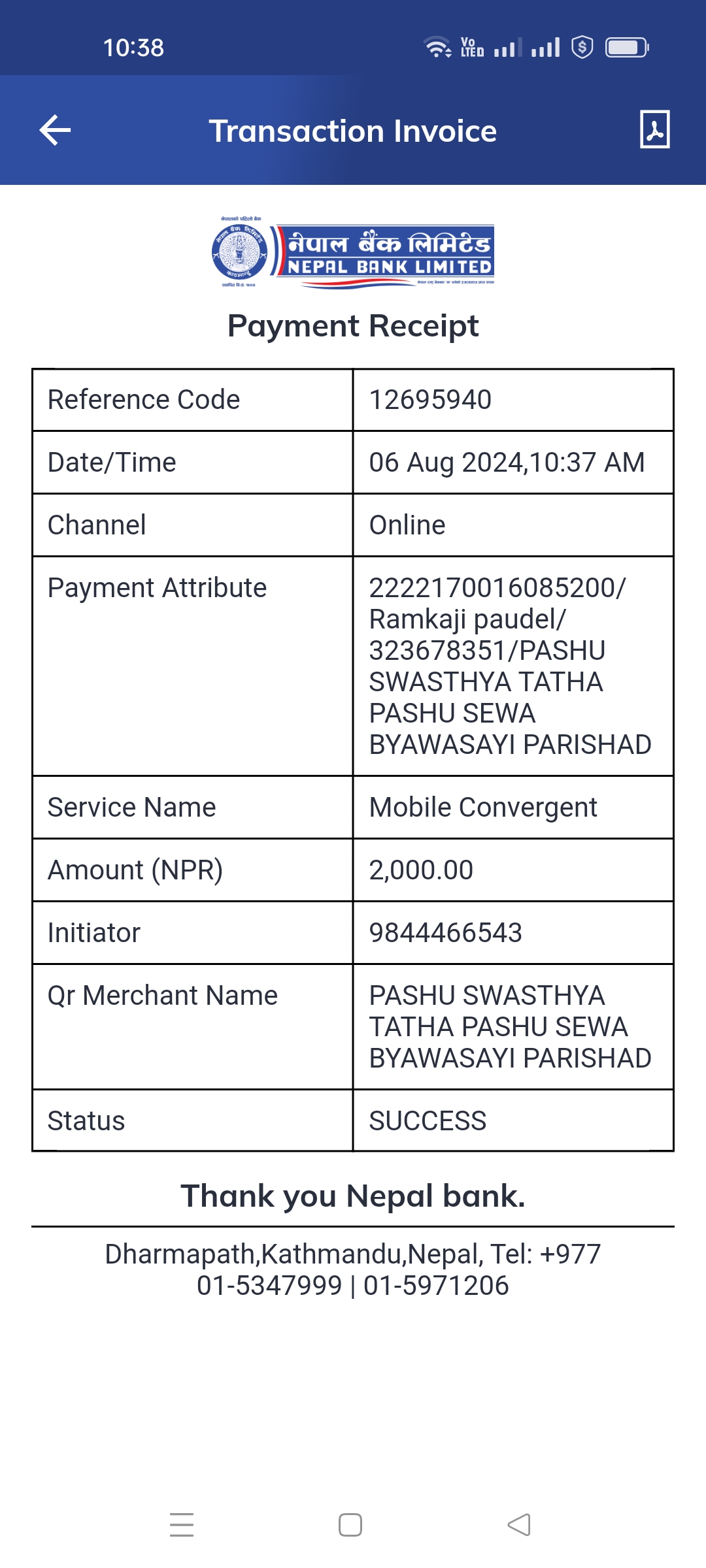Screen dimensions: 706x1568
Task: Export the receipt as PDF
Action: tap(654, 129)
